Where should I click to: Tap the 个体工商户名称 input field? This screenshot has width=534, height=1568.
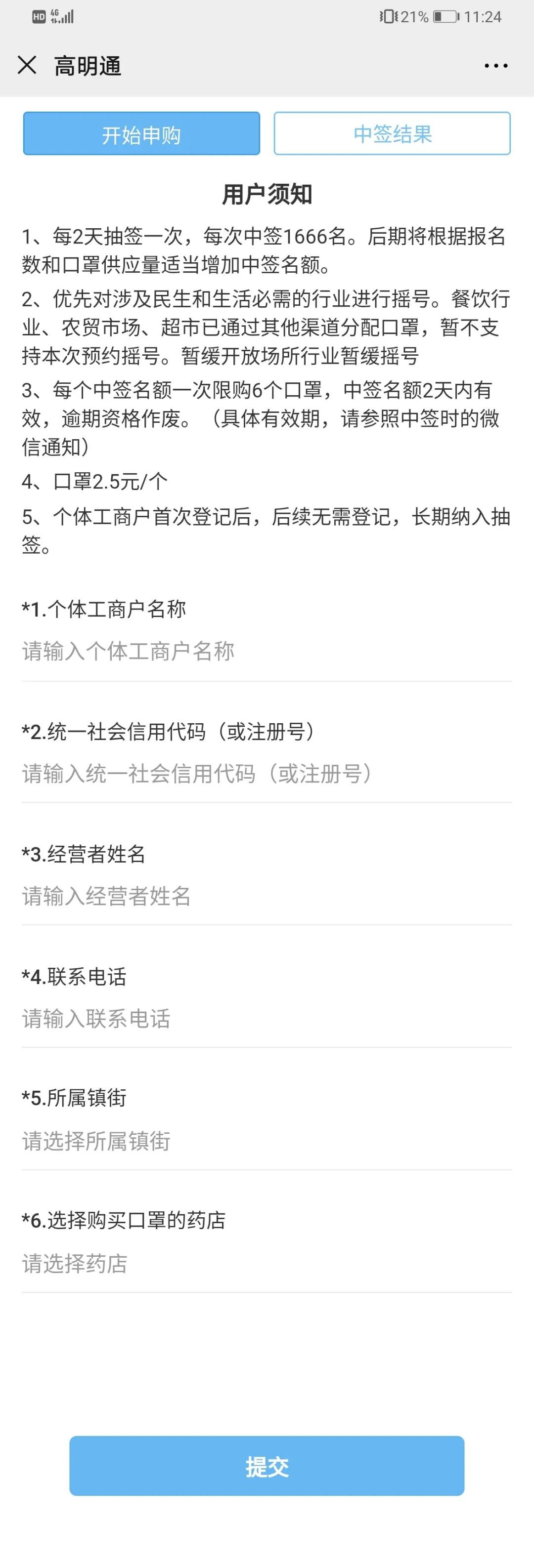coord(266,652)
